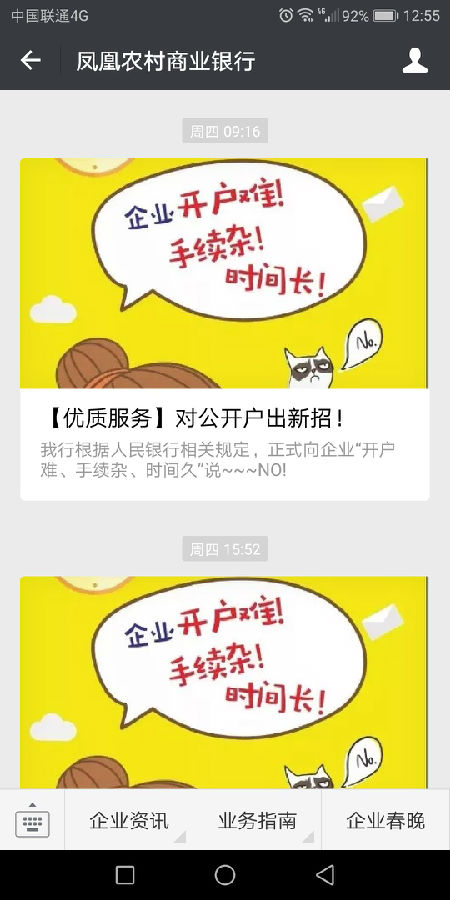Screen dimensions: 450x900
Task: Expand the 企业资讯 menu
Action: click(x=129, y=821)
